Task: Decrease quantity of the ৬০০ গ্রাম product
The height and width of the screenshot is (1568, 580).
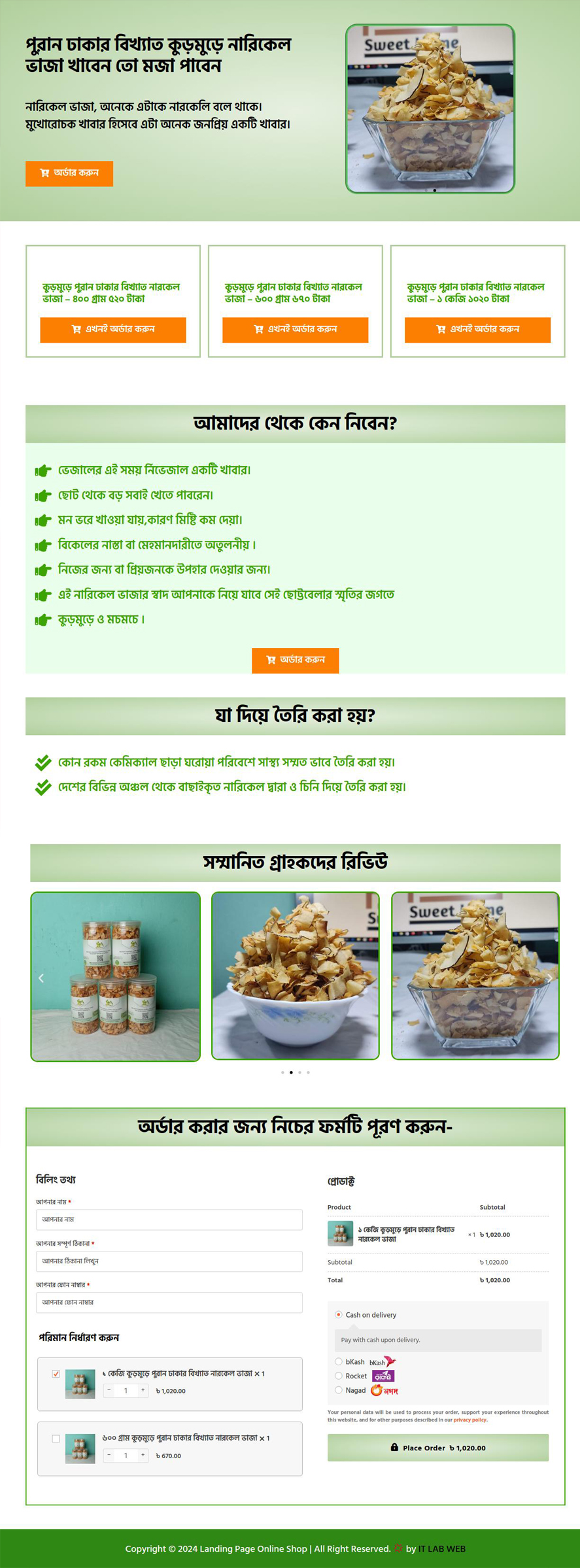Action: pos(109,1455)
